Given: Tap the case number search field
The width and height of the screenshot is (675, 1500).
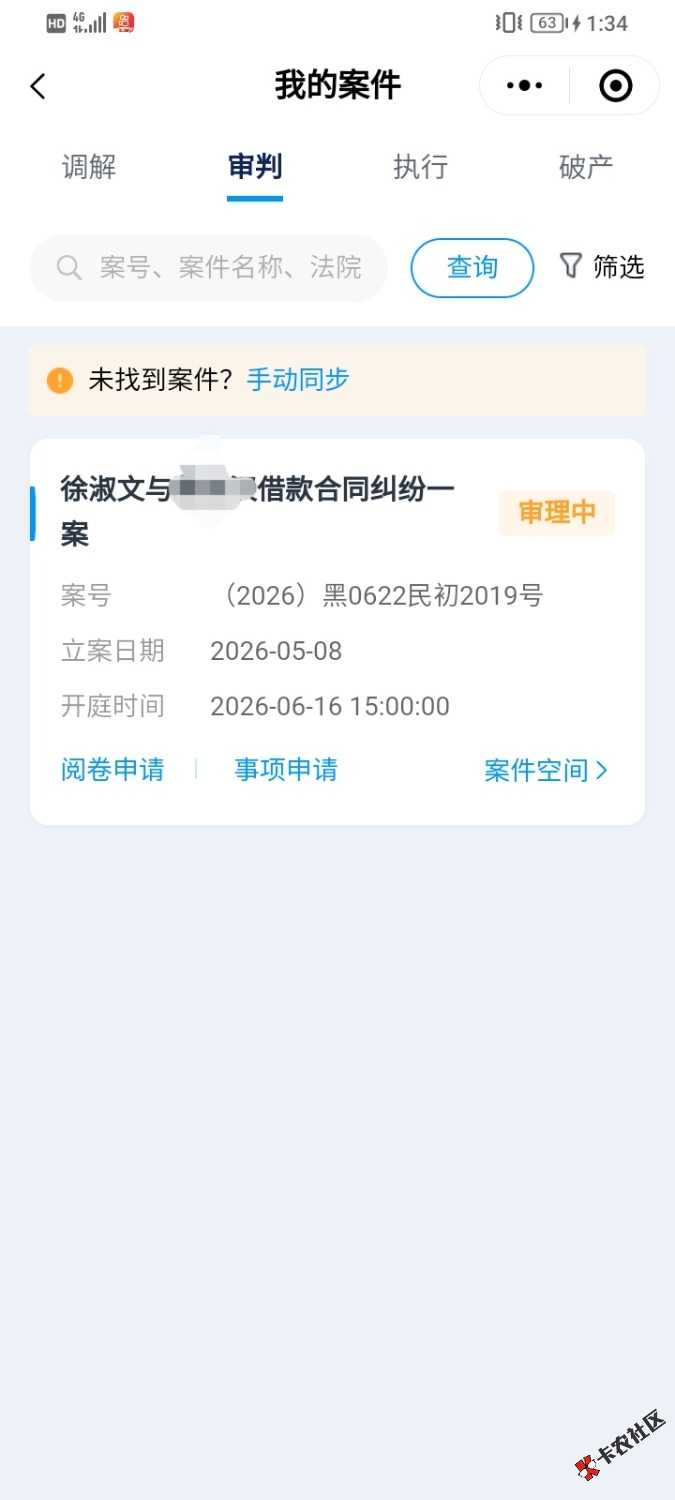Looking at the screenshot, I should coord(209,267).
